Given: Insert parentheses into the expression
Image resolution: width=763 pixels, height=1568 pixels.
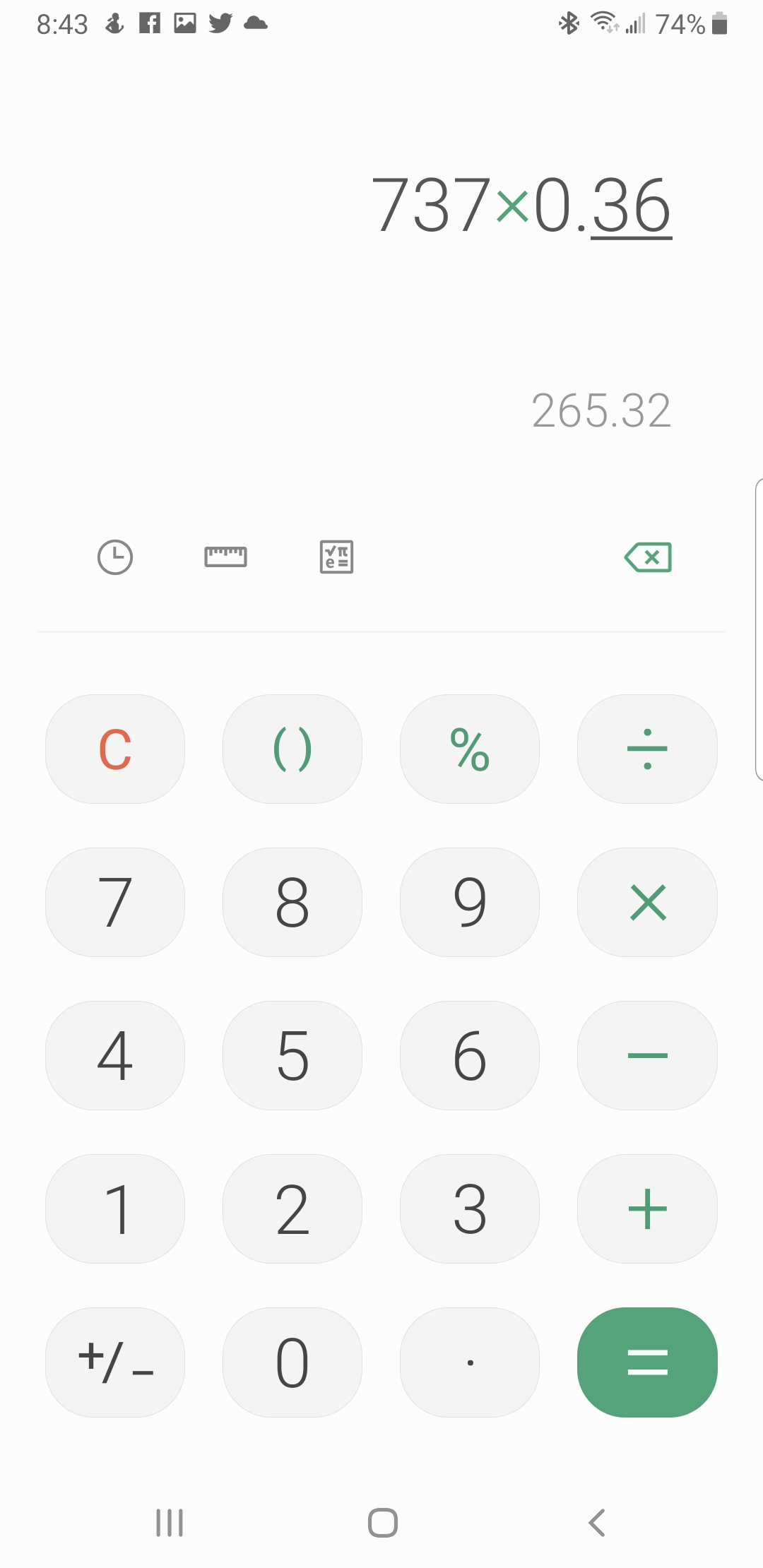Looking at the screenshot, I should [292, 749].
